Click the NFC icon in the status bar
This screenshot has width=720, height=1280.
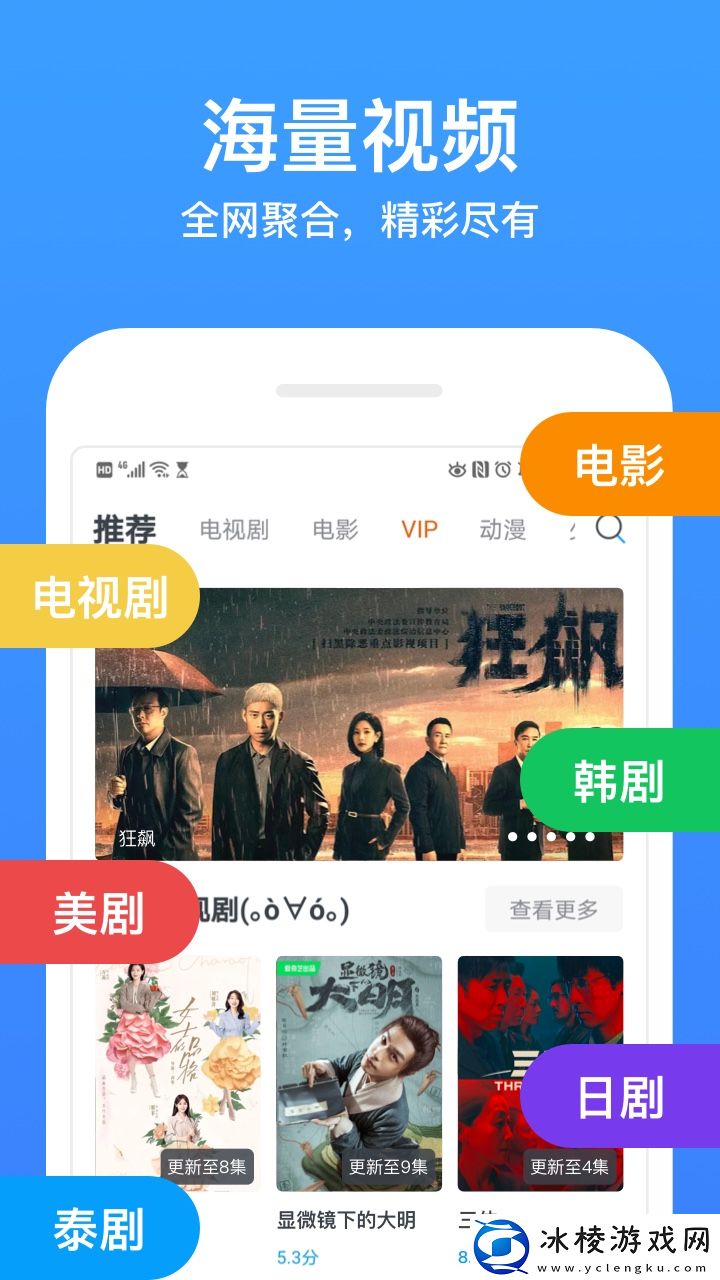[483, 468]
